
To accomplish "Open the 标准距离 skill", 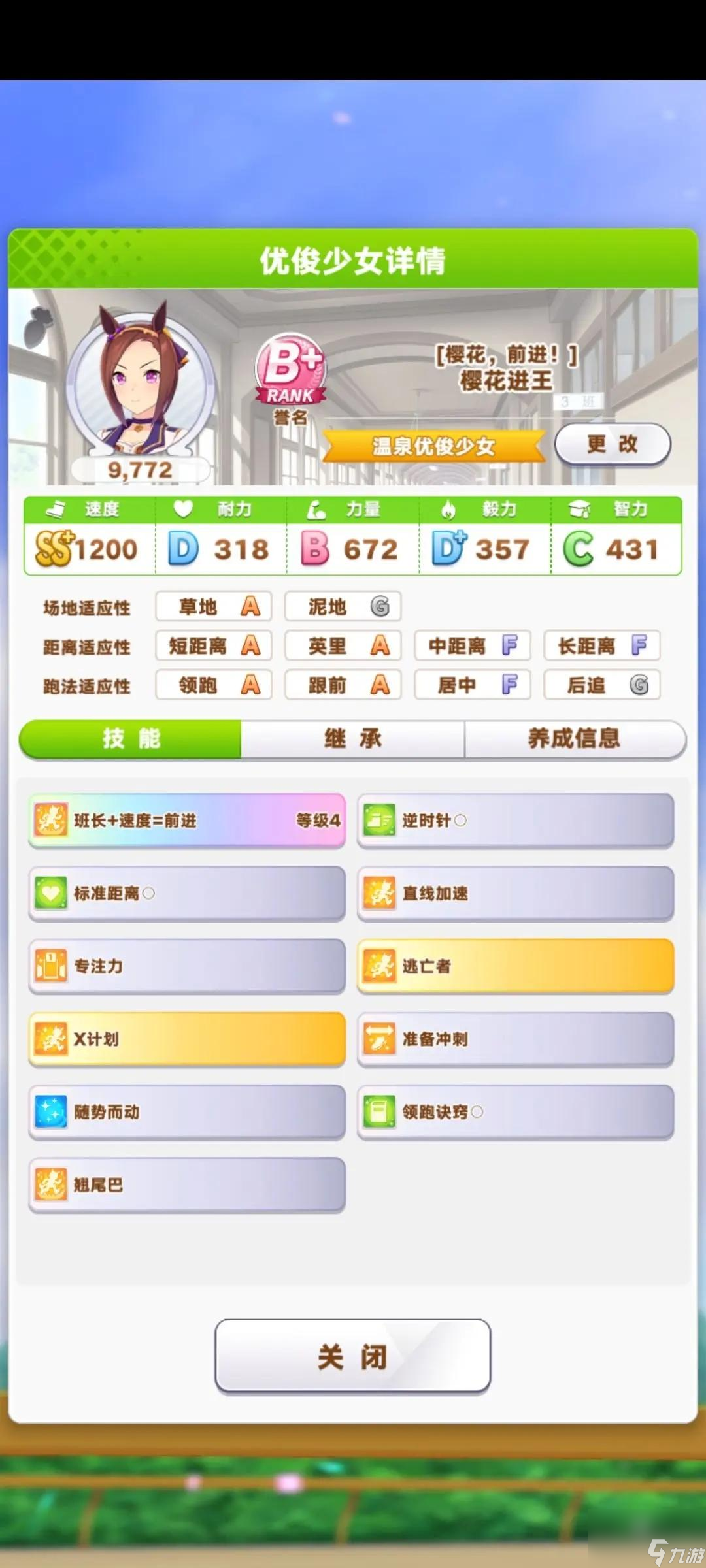I will click(x=187, y=893).
